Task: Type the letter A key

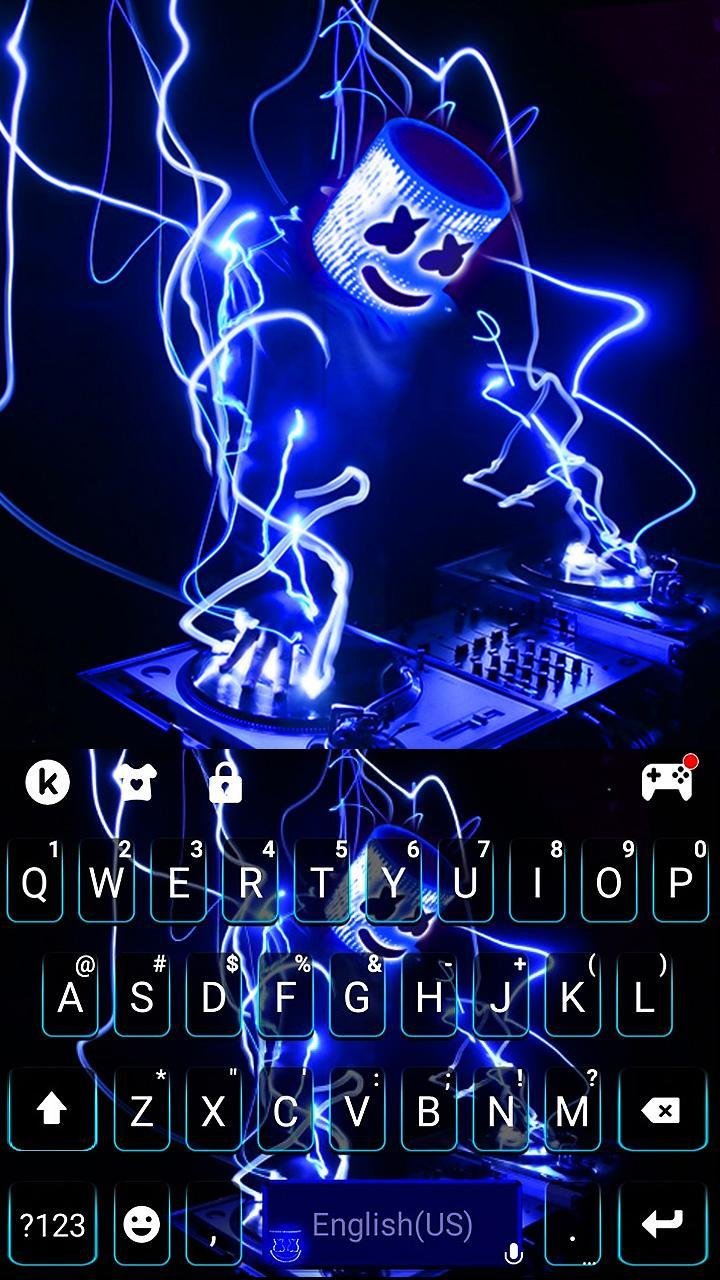Action: (x=70, y=995)
